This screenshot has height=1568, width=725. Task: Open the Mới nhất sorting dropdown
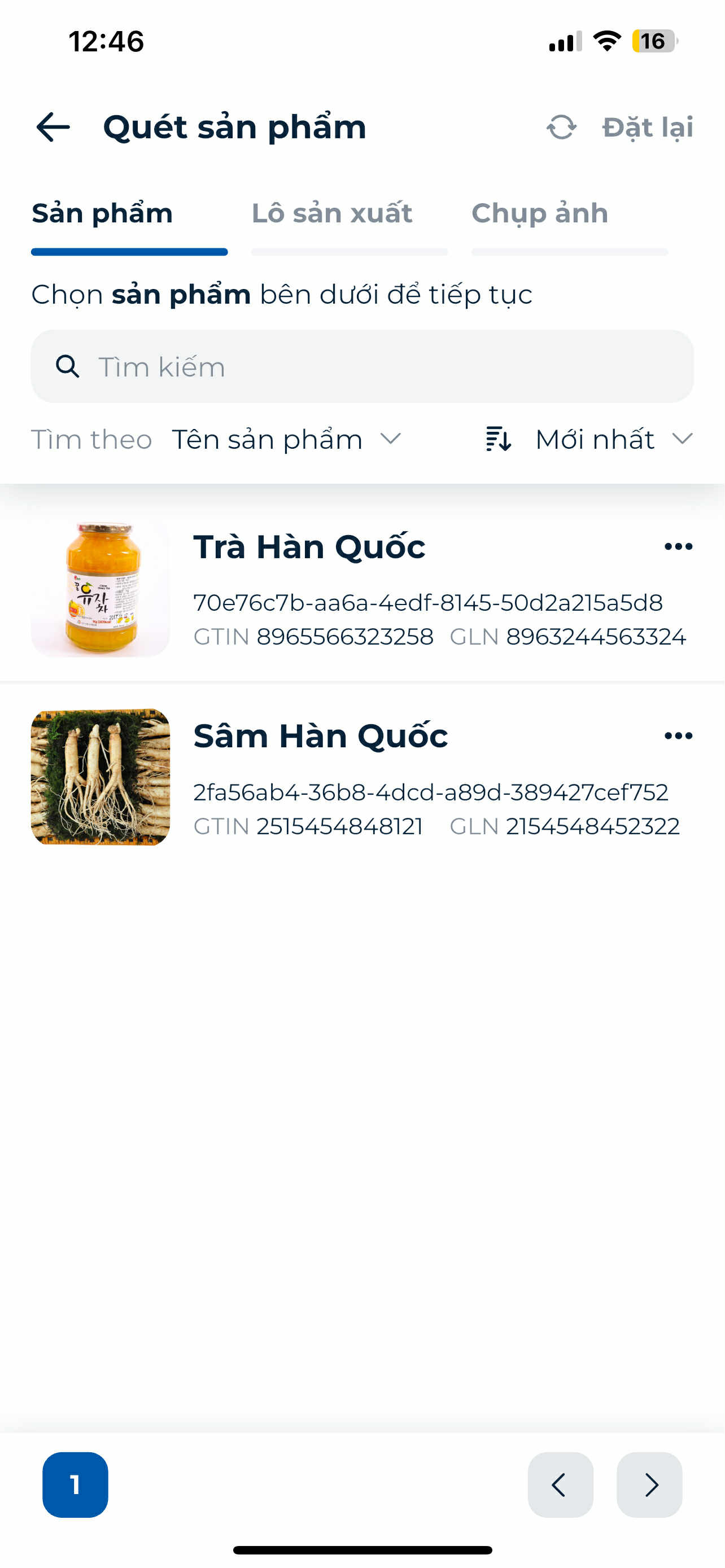(594, 440)
